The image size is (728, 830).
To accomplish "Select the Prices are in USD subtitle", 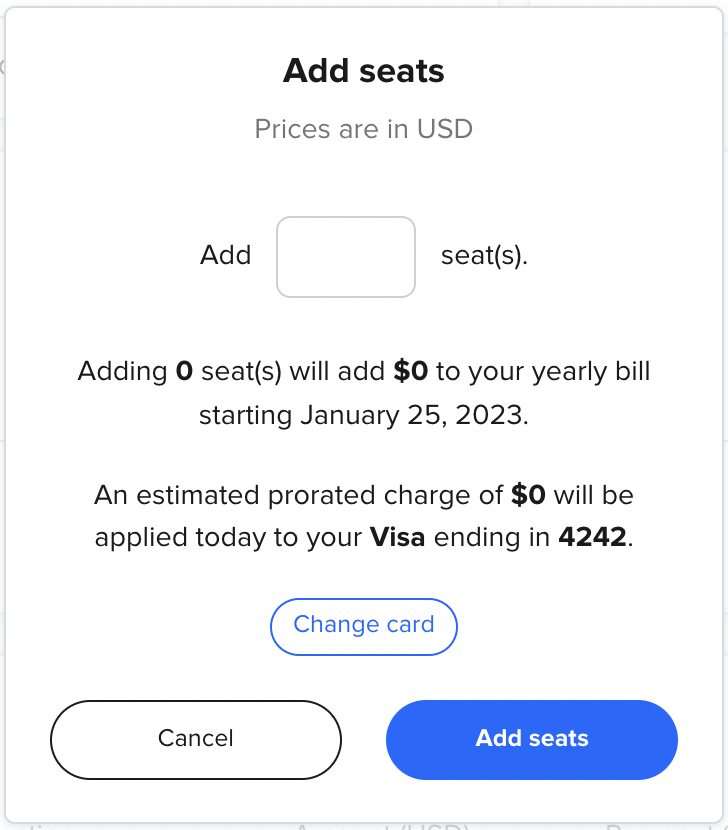I will (x=363, y=128).
